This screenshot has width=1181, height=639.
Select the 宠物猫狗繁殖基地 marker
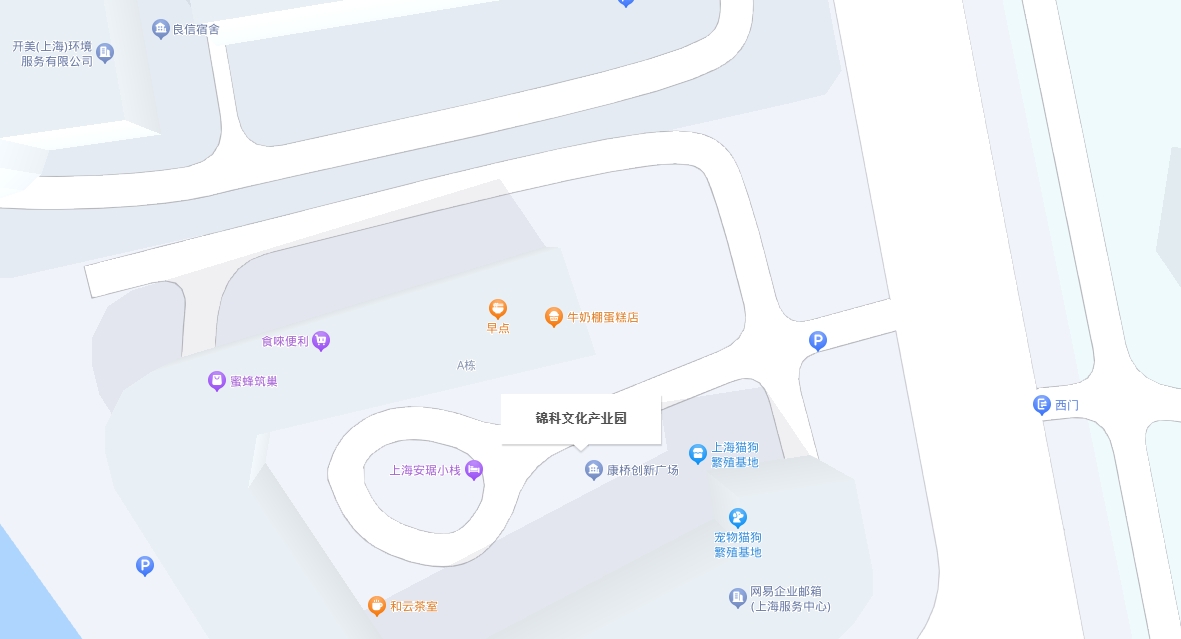(738, 517)
